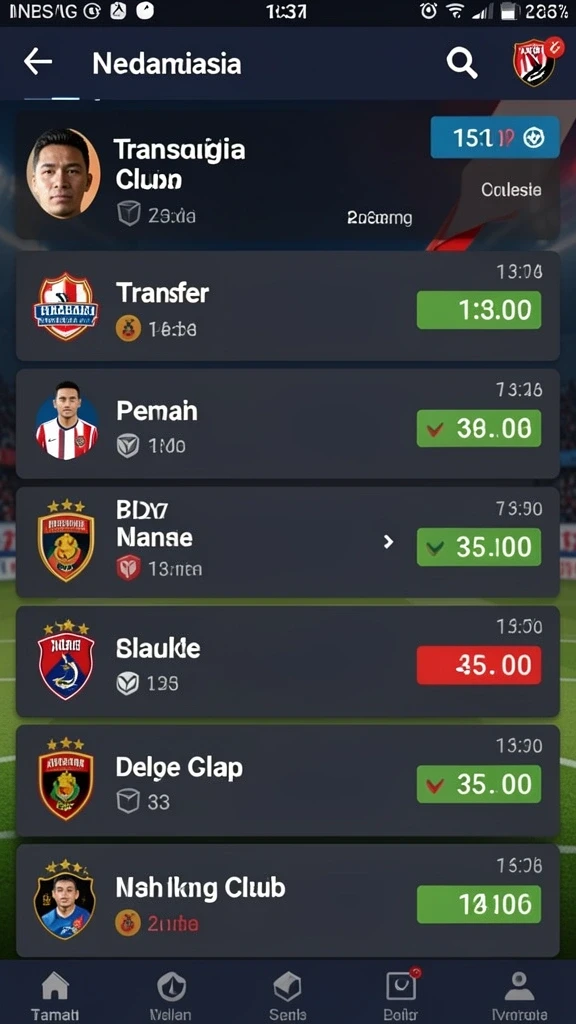Open the profile tab in bottom bar
Screen dimensions: 576x1024
[x=519, y=996]
